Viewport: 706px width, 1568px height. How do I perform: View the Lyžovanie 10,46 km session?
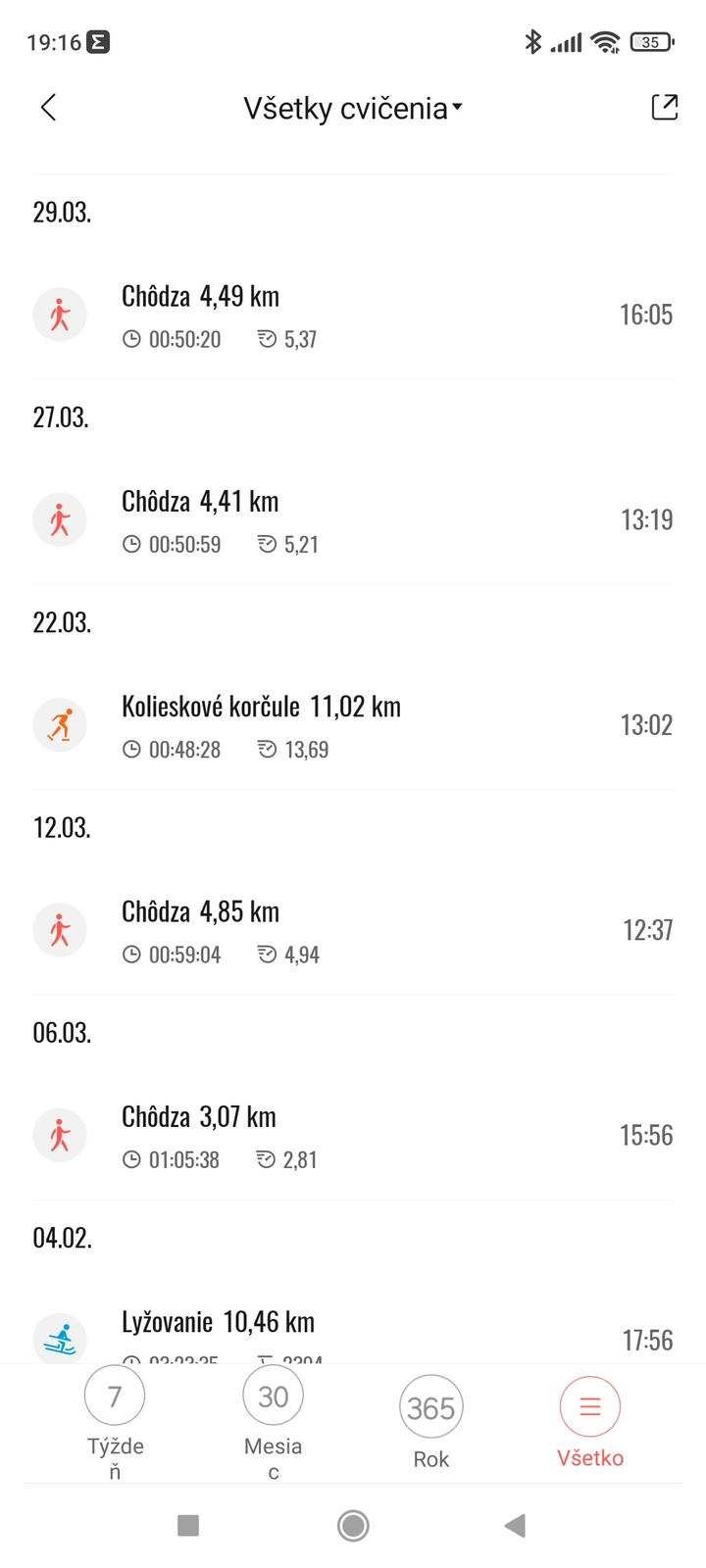tap(353, 1331)
